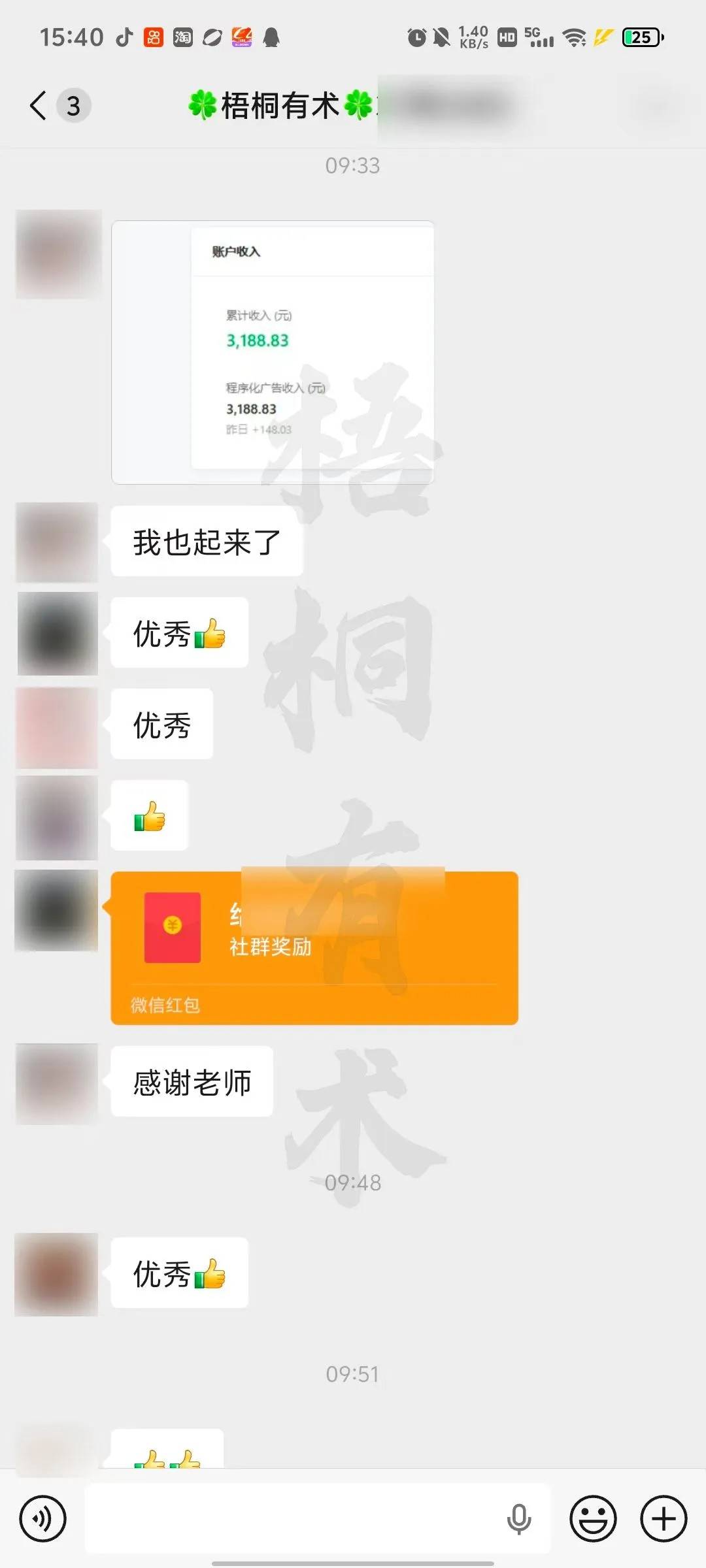View avatar of sender saying 我也起来了
Image resolution: width=706 pixels, height=1568 pixels.
point(57,542)
